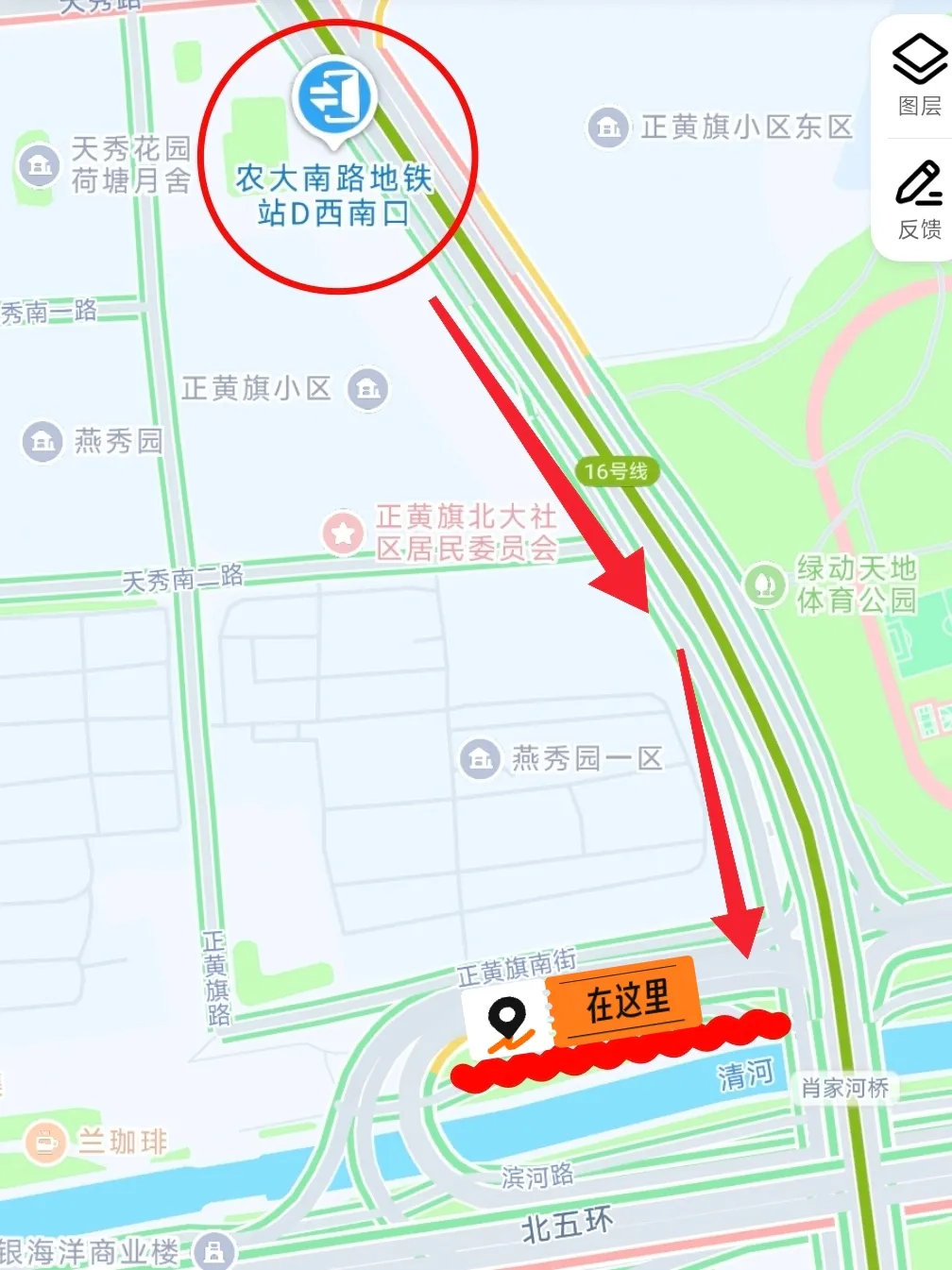Image resolution: width=952 pixels, height=1270 pixels.
Task: Select the 天秀花园荷塘月舍 marker
Action: click(x=39, y=165)
